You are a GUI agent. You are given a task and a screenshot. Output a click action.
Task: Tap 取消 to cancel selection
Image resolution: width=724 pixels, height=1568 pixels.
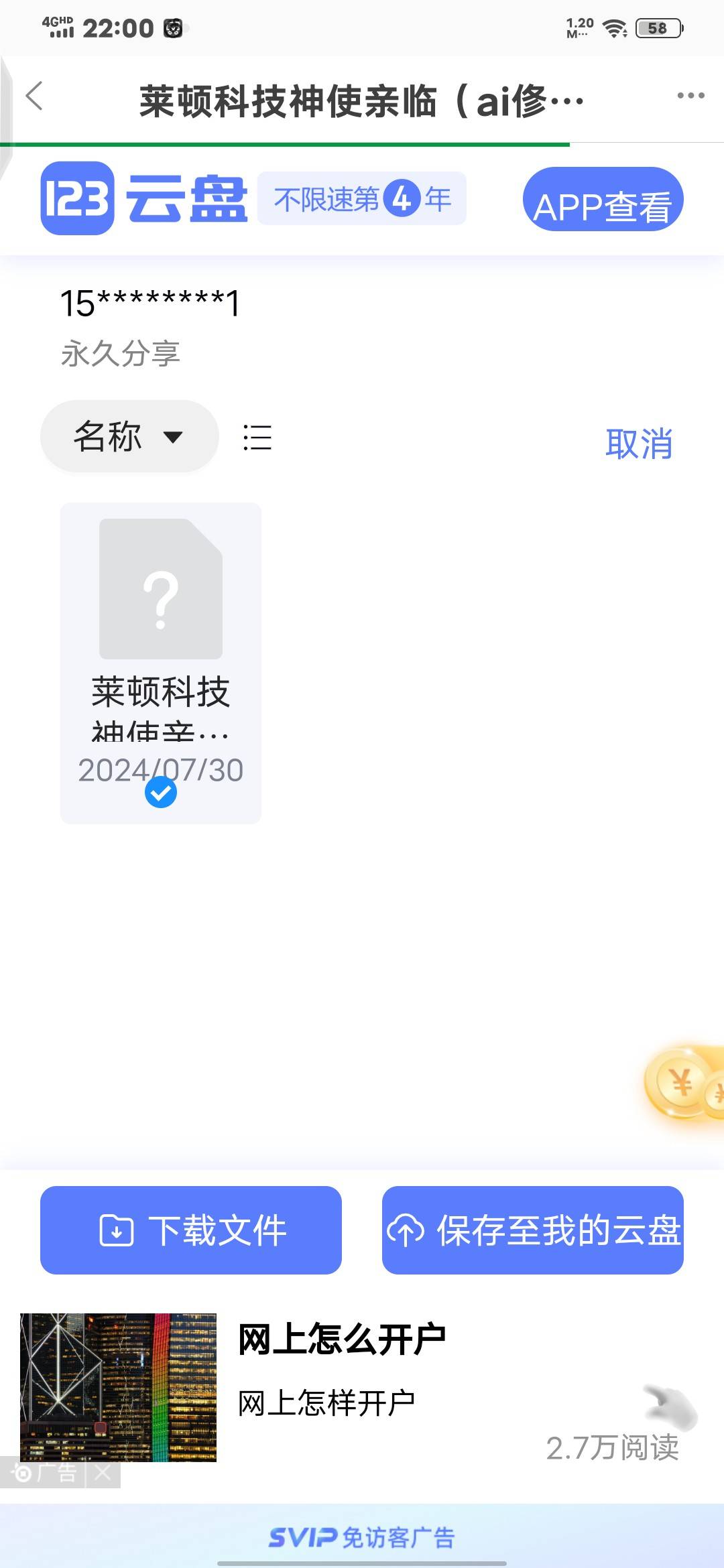click(638, 443)
